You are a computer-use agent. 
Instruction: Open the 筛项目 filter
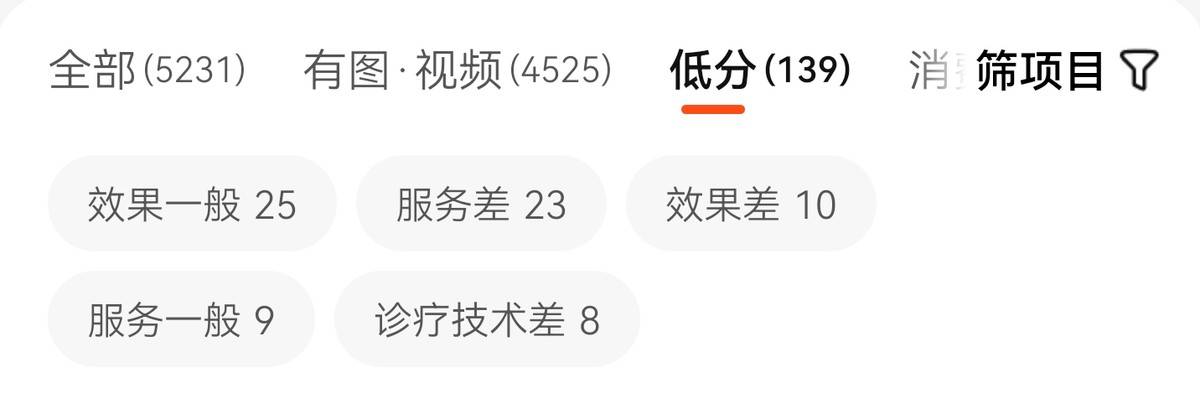coord(1065,72)
